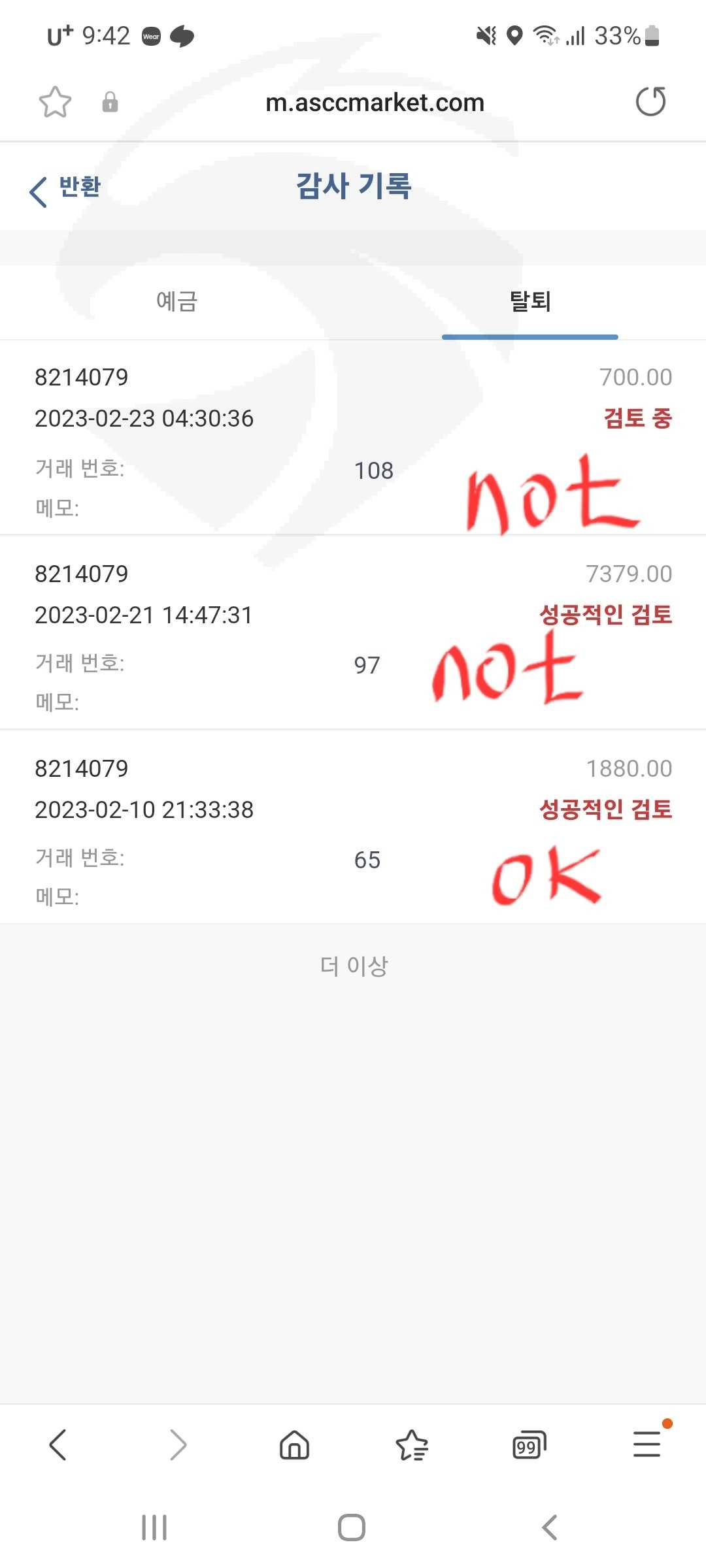Bookmark this page with the star icon

pyautogui.click(x=55, y=102)
